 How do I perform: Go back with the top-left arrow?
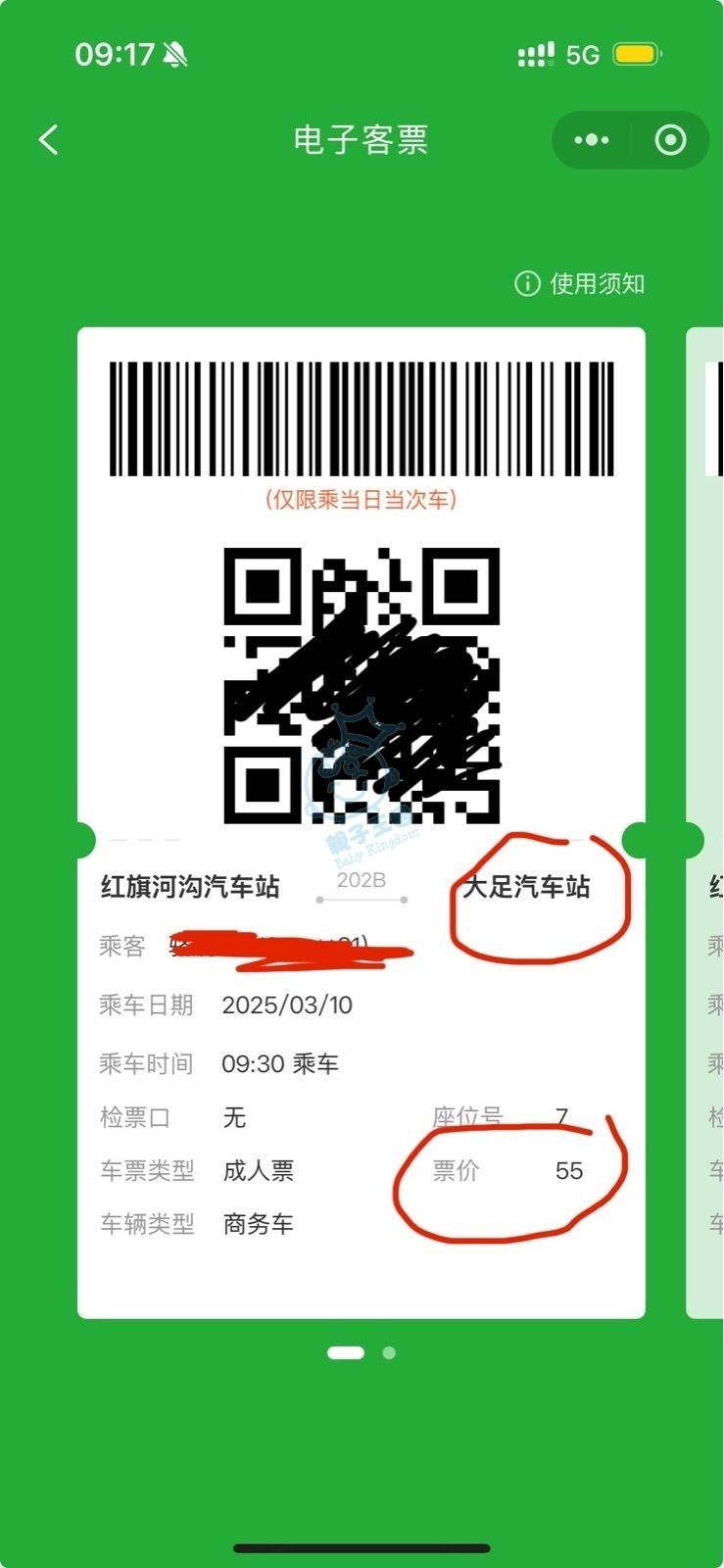click(x=49, y=140)
